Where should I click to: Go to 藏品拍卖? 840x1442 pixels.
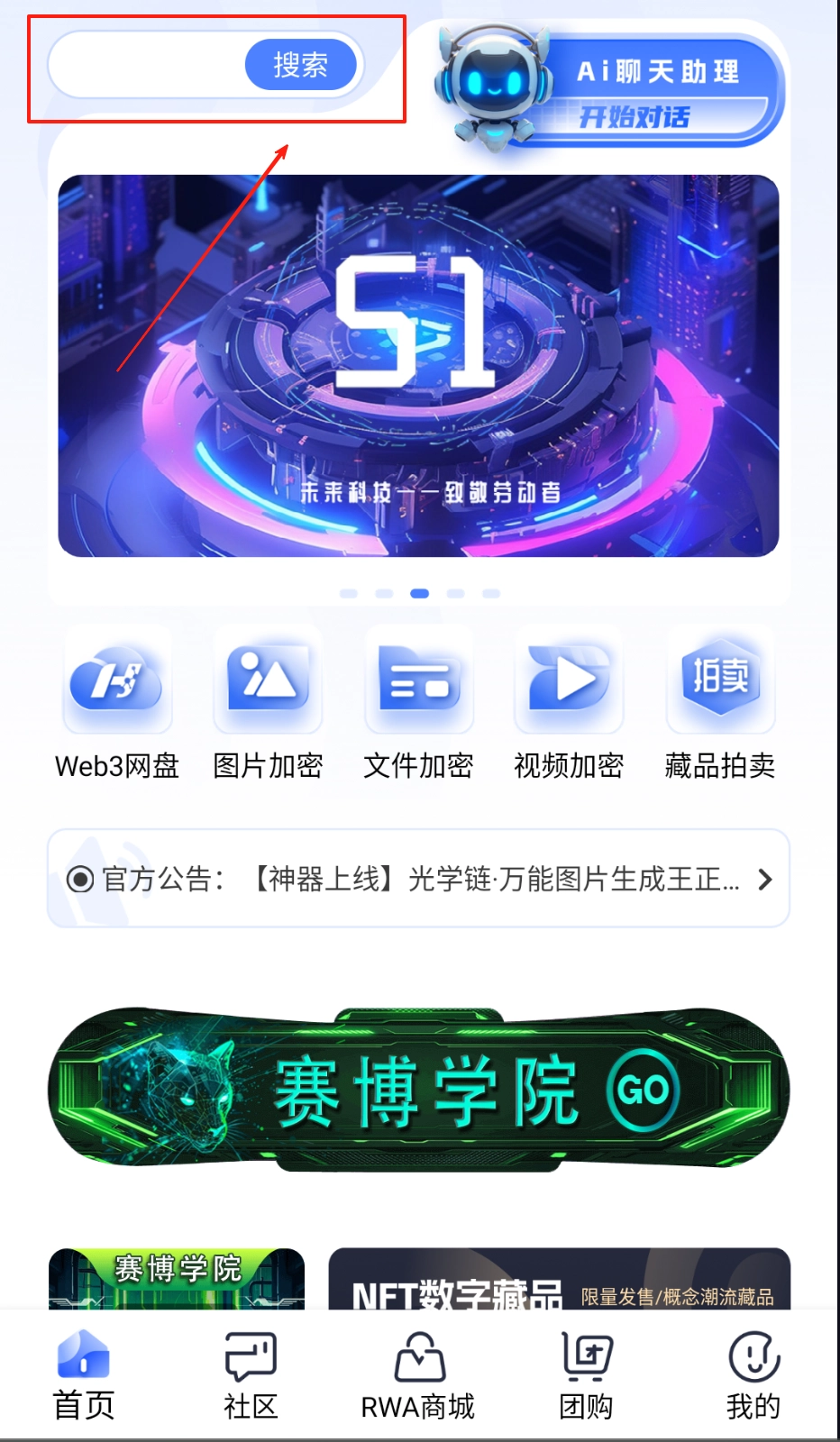[x=719, y=703]
